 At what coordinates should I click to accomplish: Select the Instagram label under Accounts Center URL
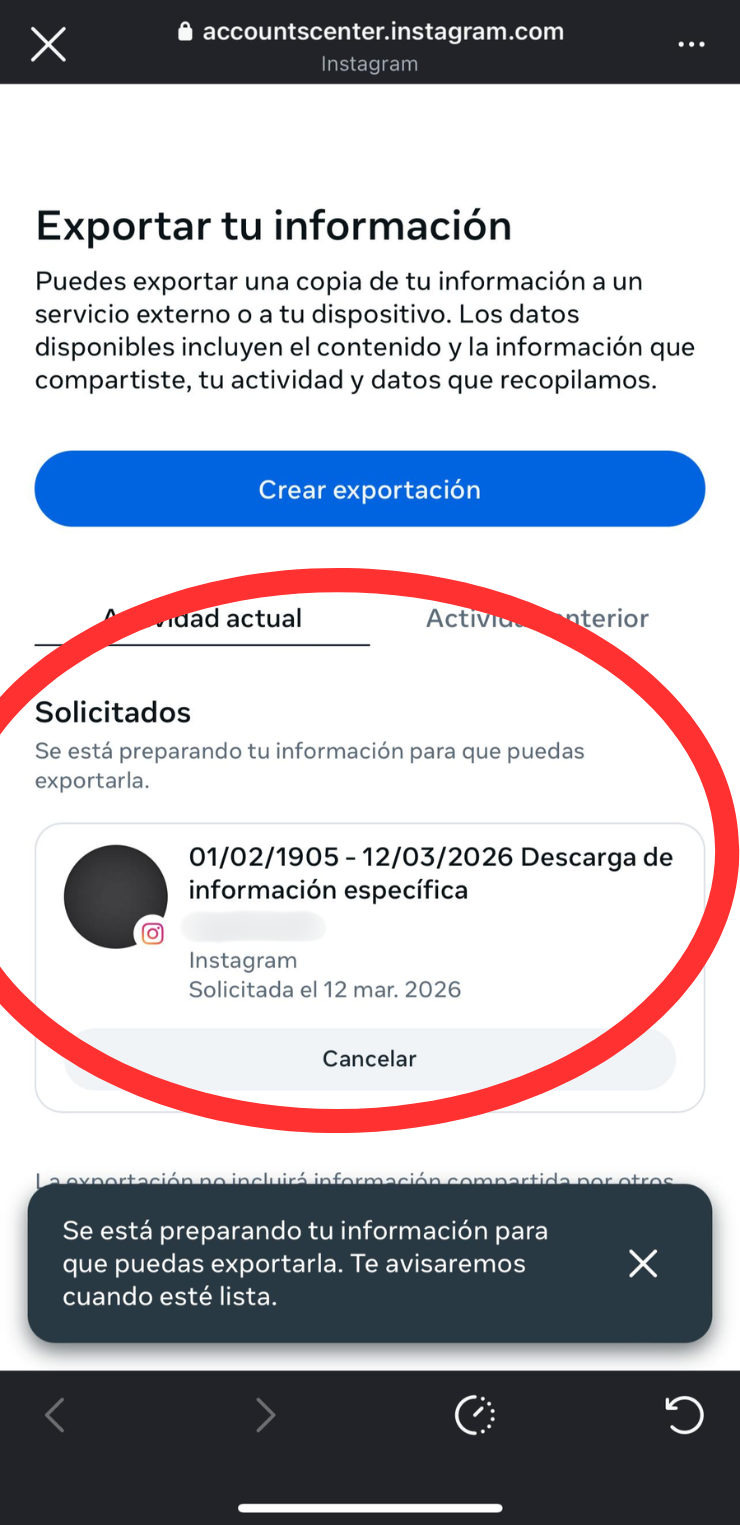(369, 63)
